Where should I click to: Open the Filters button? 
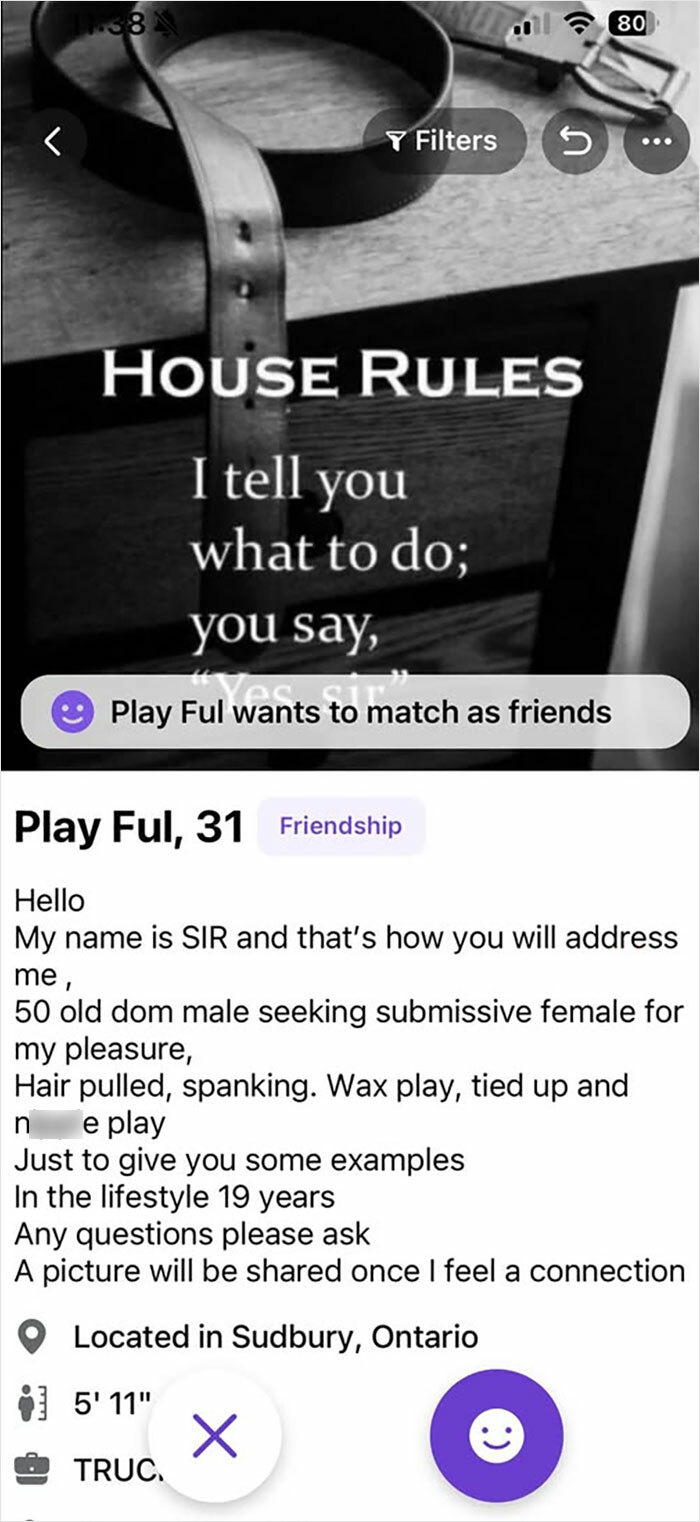(443, 141)
